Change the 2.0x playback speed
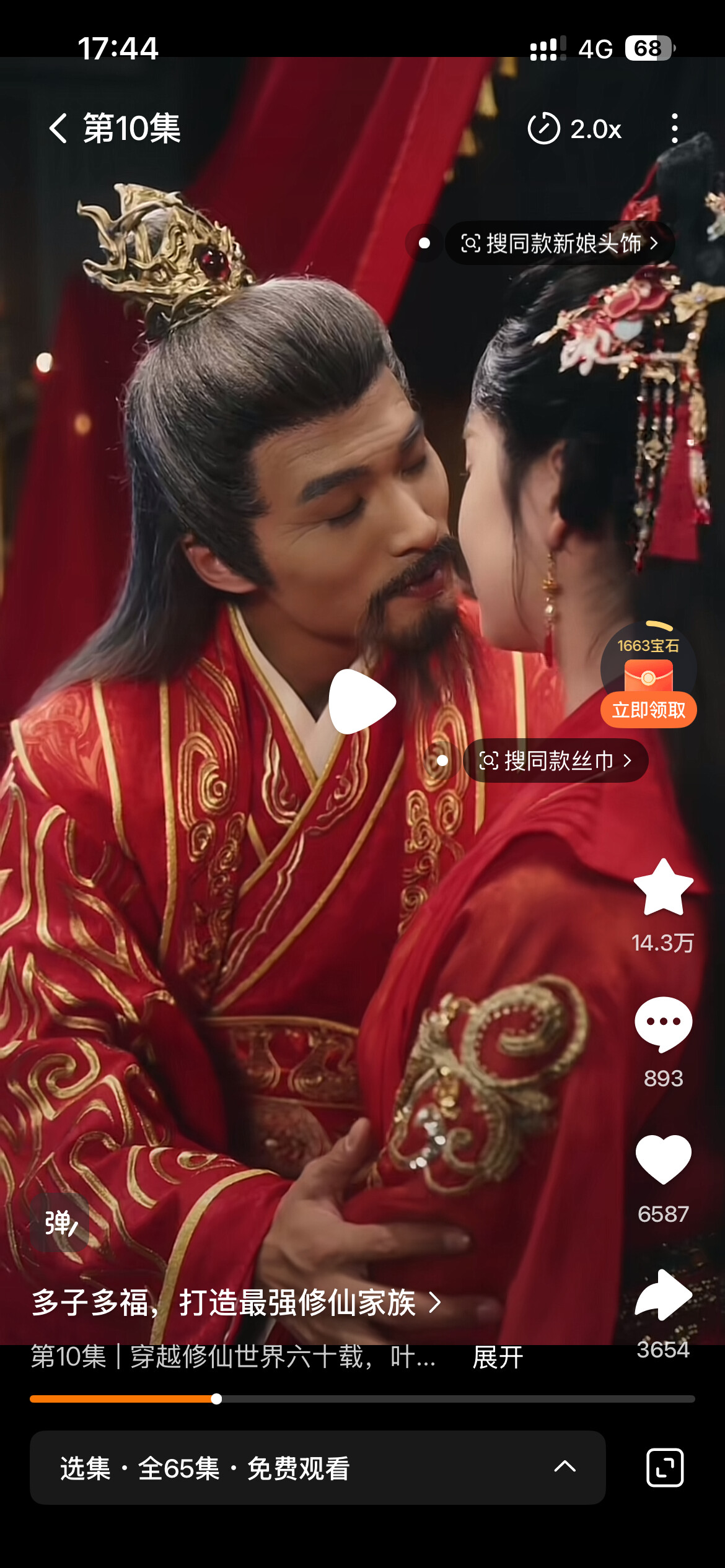The image size is (725, 1568). pos(574,129)
